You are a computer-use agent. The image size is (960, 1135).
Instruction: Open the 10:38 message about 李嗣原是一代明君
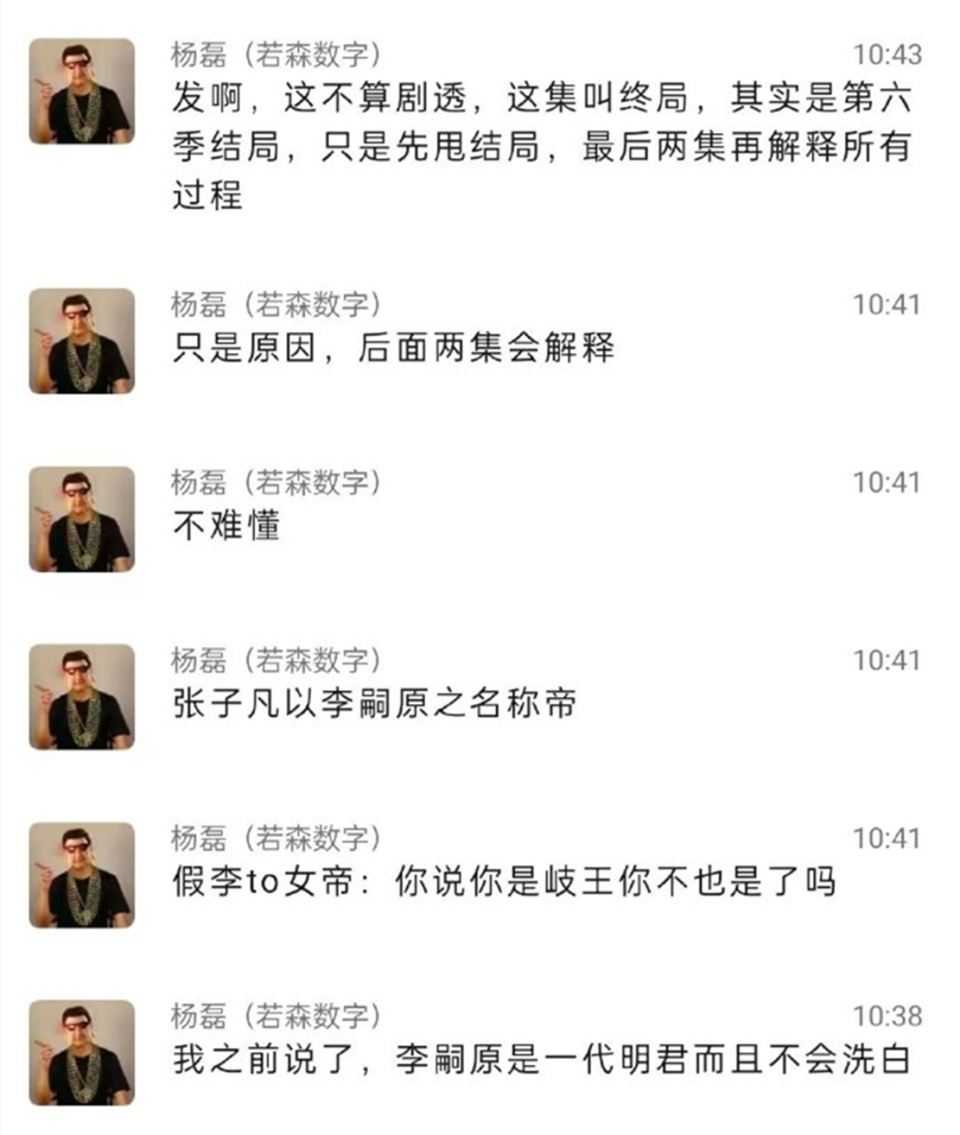(540, 1060)
